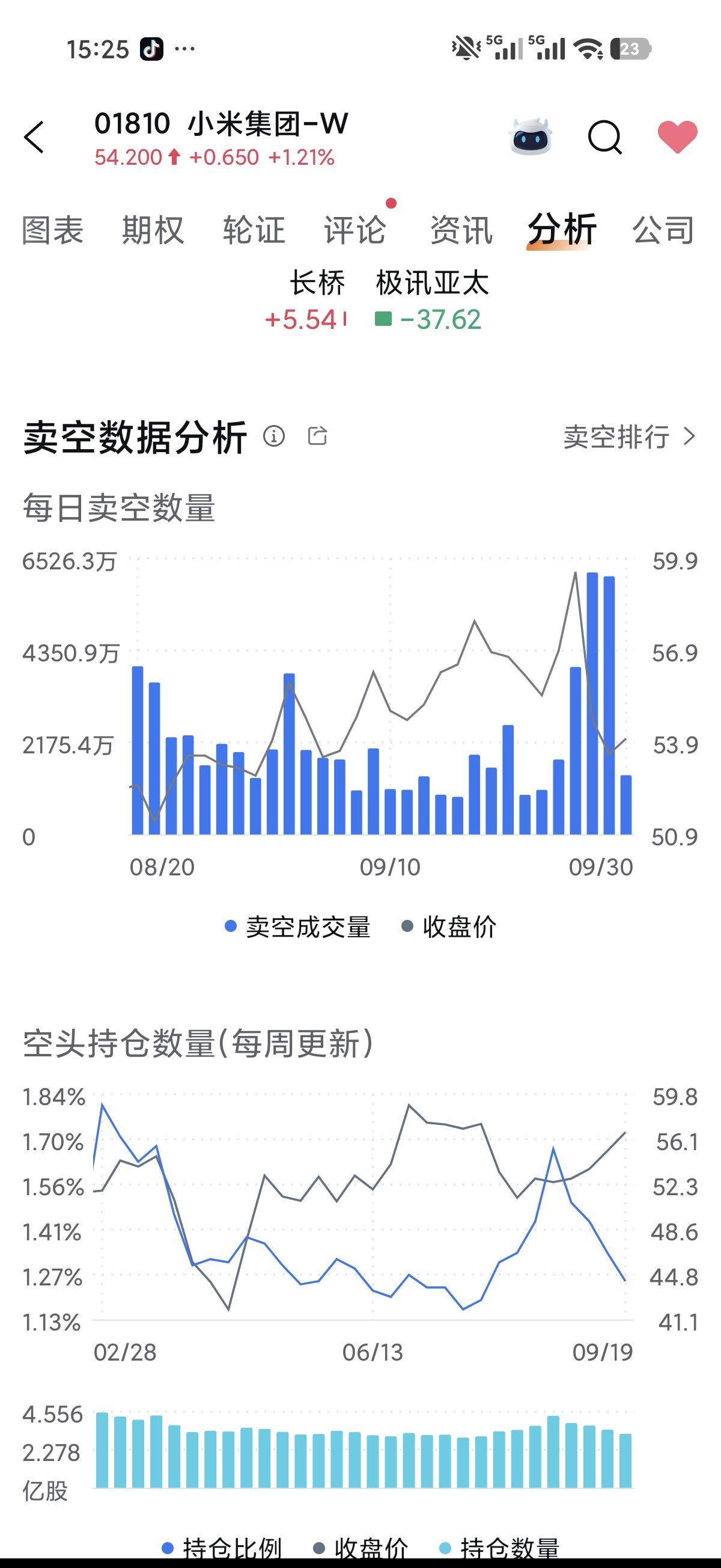The width and height of the screenshot is (721, 1568).
Task: Switch to the 图表 tab
Action: (53, 230)
